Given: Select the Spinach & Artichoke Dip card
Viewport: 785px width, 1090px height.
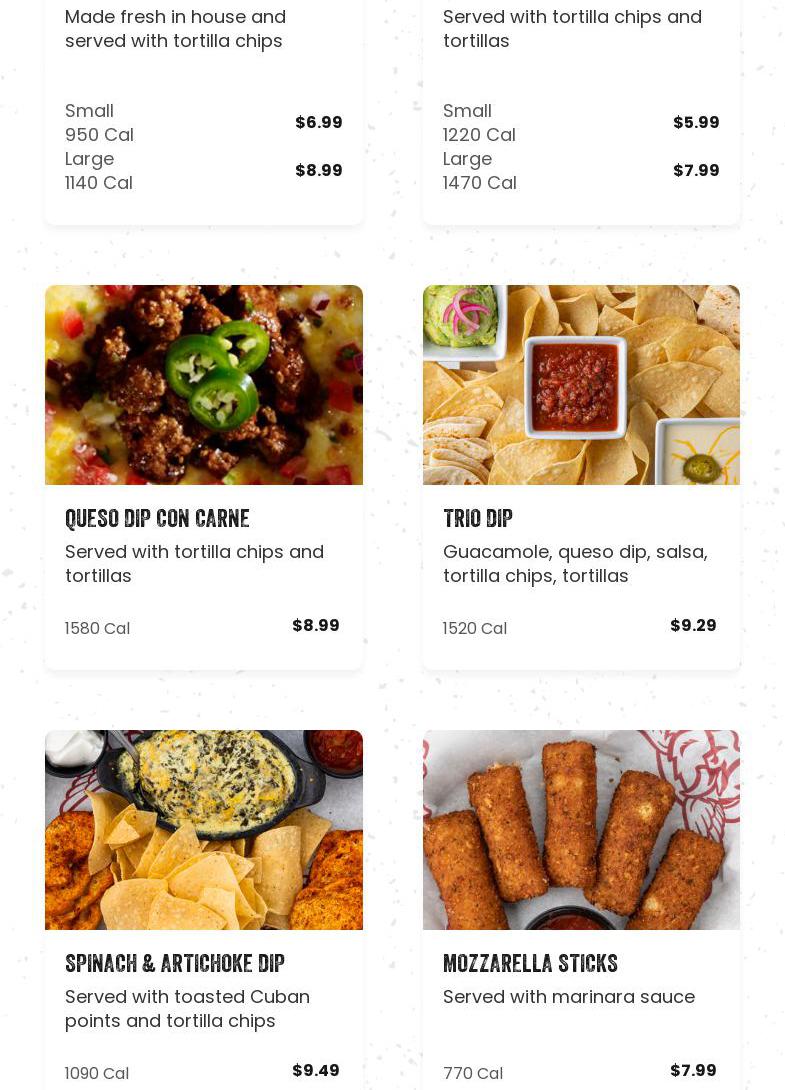Looking at the screenshot, I should click(x=174, y=963).
